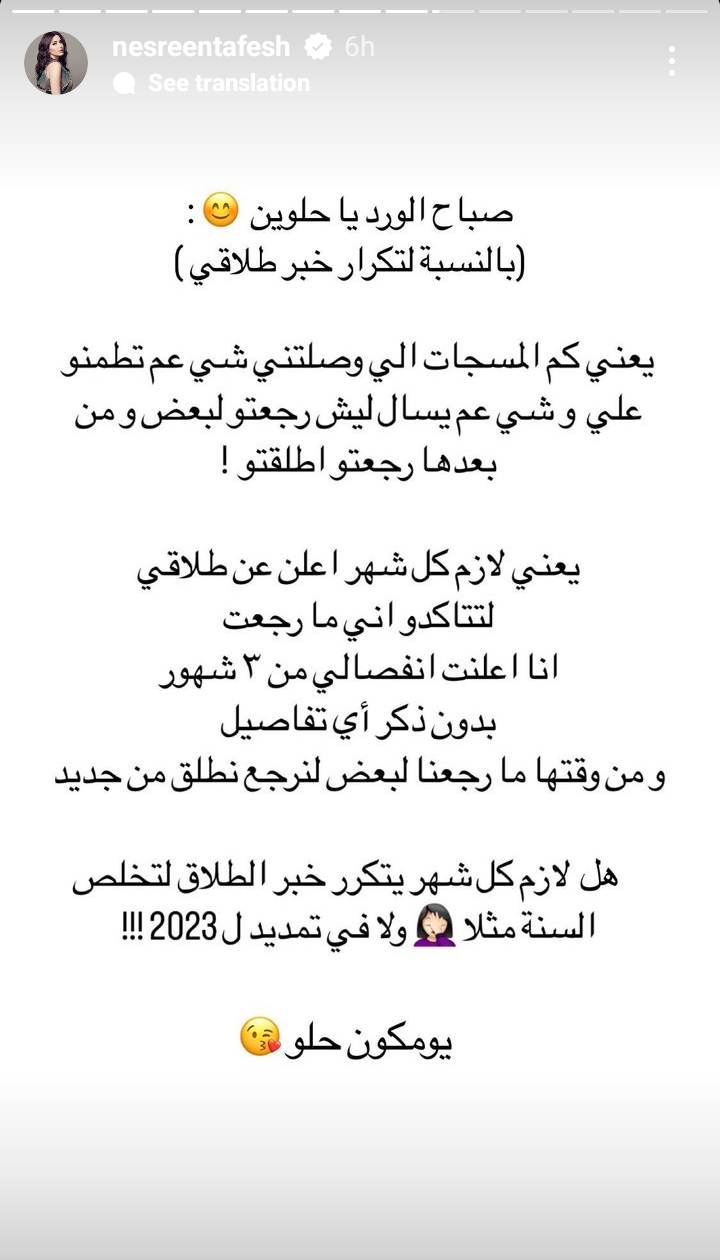The image size is (720, 1260).
Task: Tap See translation
Action: (228, 84)
